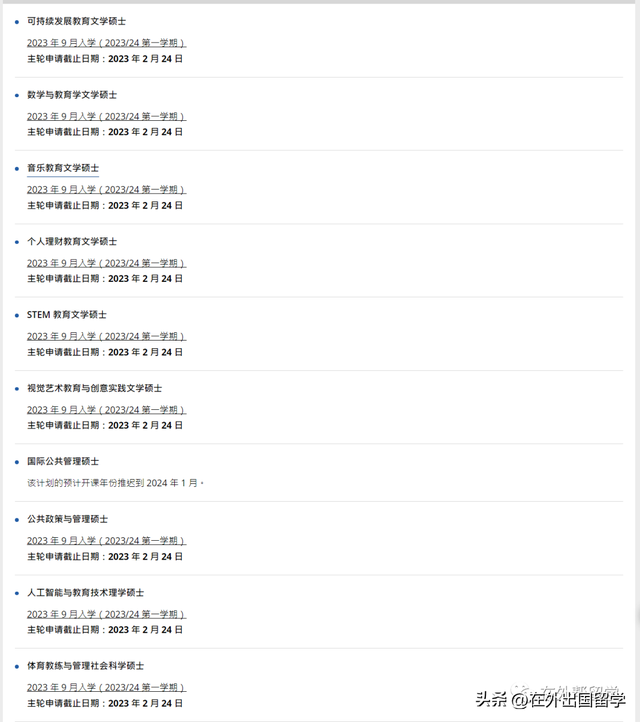Open the September 2023 intake link under 可持续发展教育文学硕士
Screen dimensions: 640x722
pos(106,43)
